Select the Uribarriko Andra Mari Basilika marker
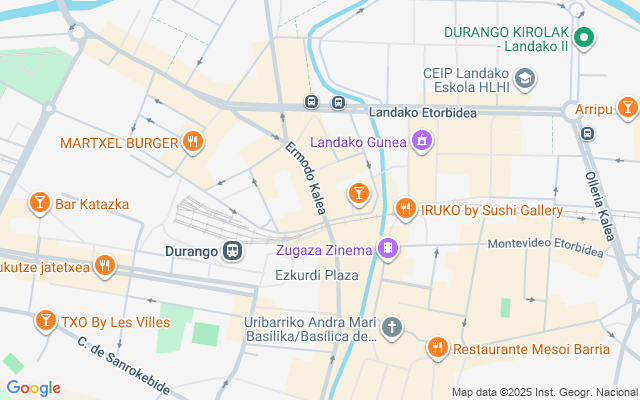The image size is (640, 400). pyautogui.click(x=392, y=328)
